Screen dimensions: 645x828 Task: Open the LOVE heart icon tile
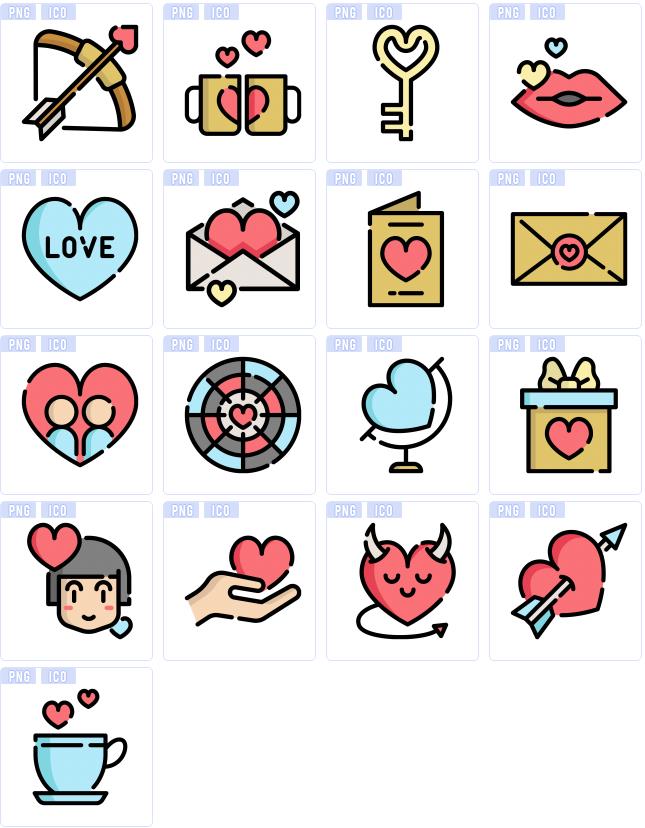[x=76, y=250]
